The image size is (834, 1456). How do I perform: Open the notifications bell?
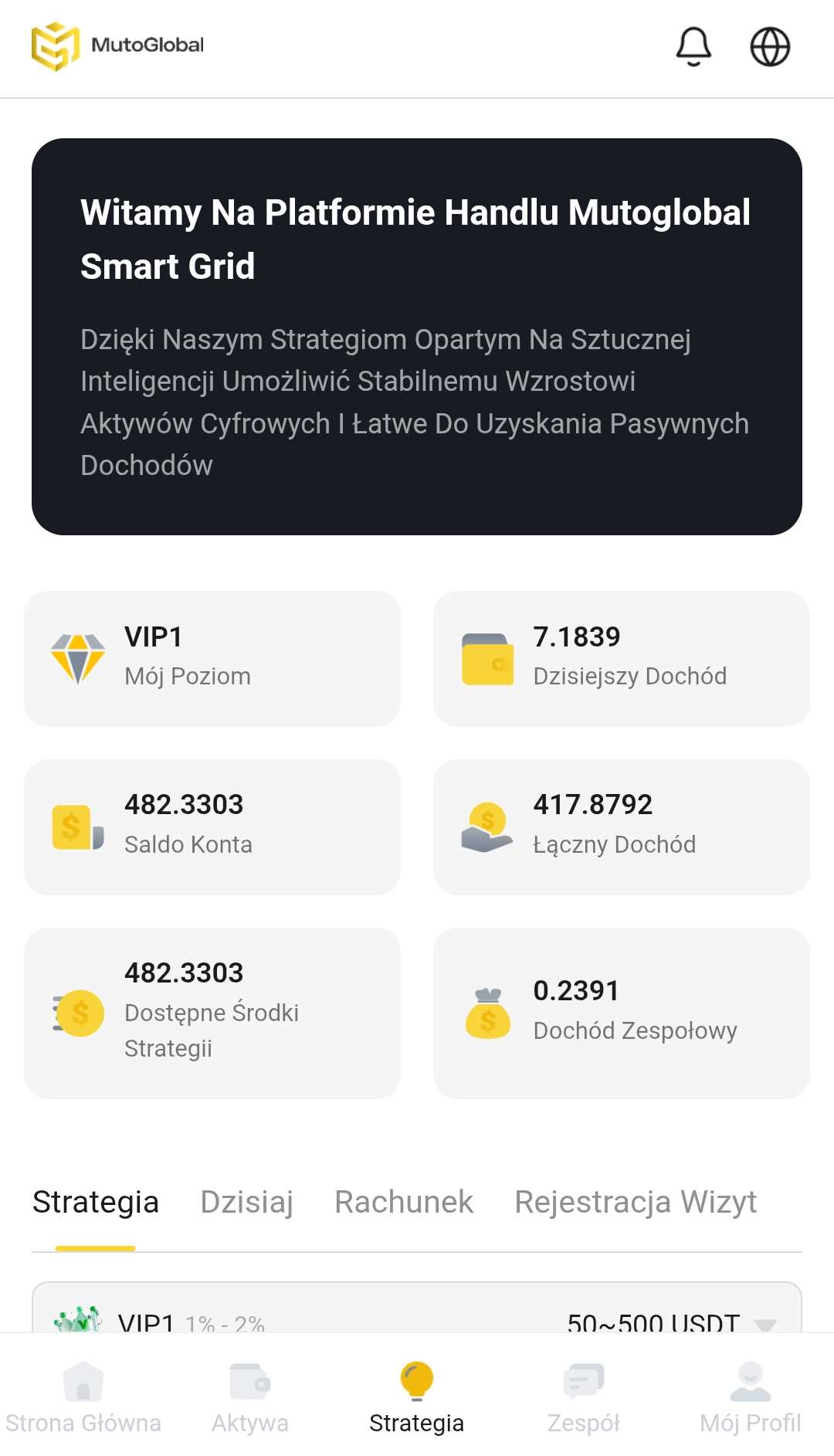693,46
